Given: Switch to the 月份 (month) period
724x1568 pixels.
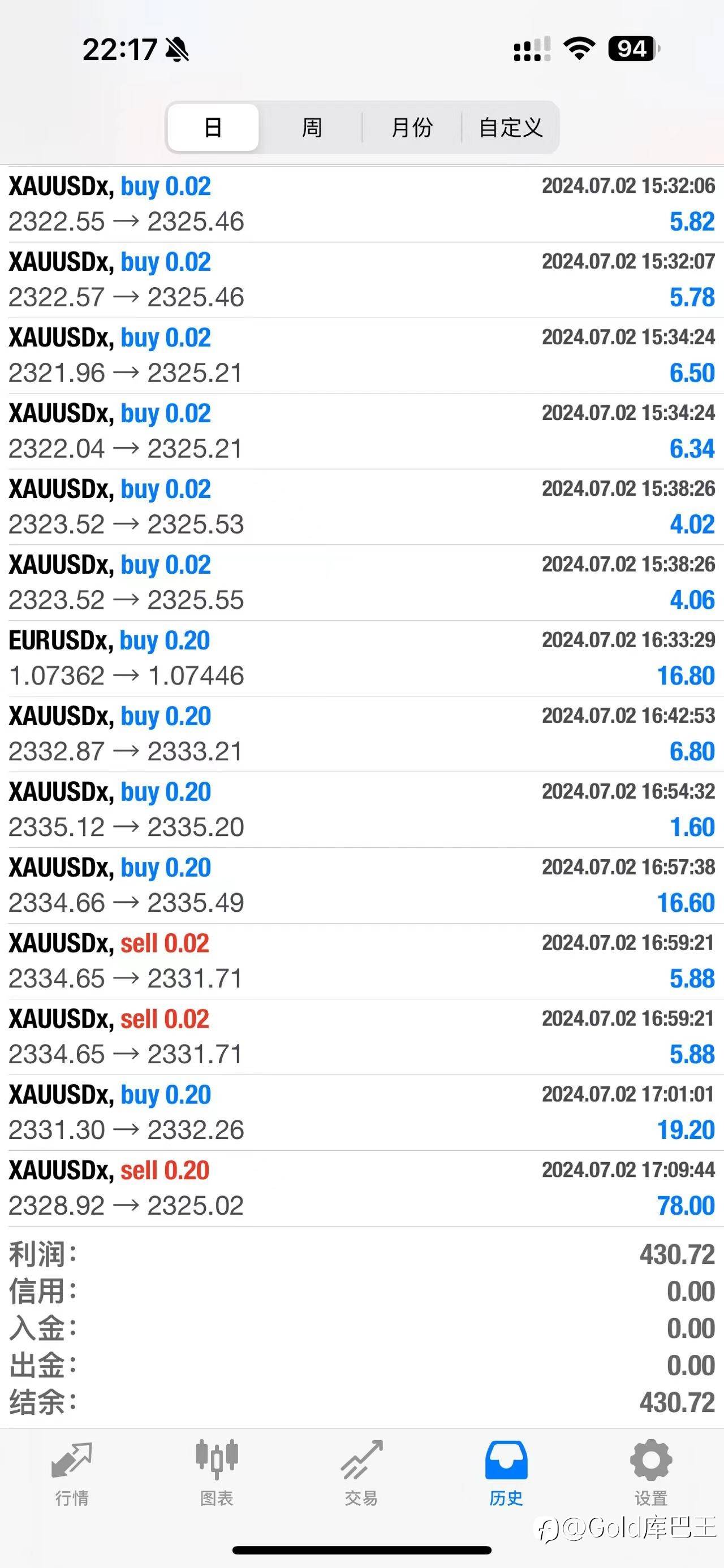Looking at the screenshot, I should (x=412, y=127).
